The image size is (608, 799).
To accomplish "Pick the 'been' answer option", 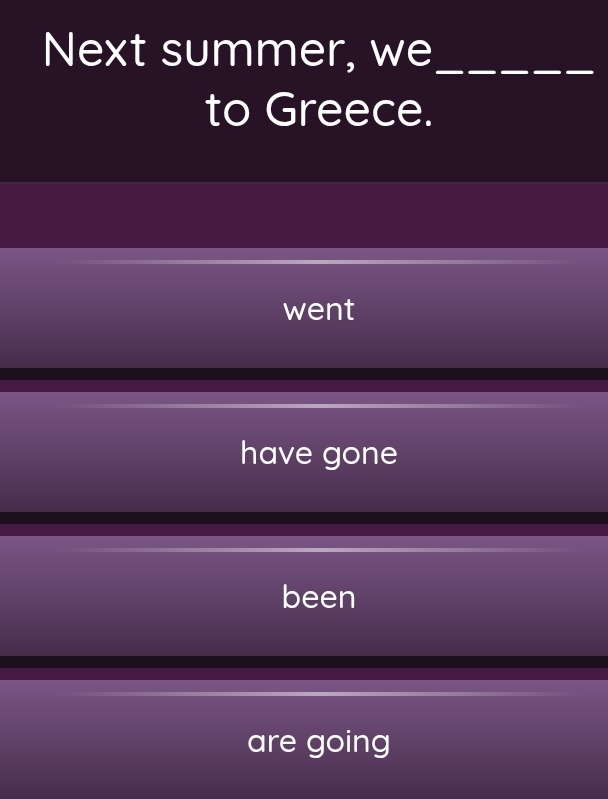I will point(318,598).
